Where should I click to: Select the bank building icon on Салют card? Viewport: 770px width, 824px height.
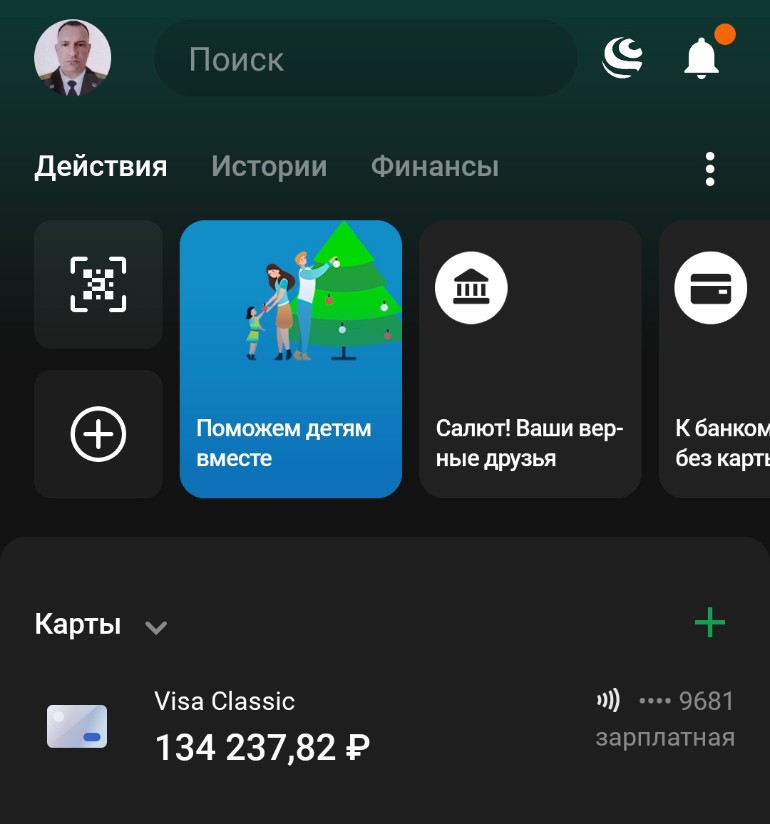click(470, 287)
